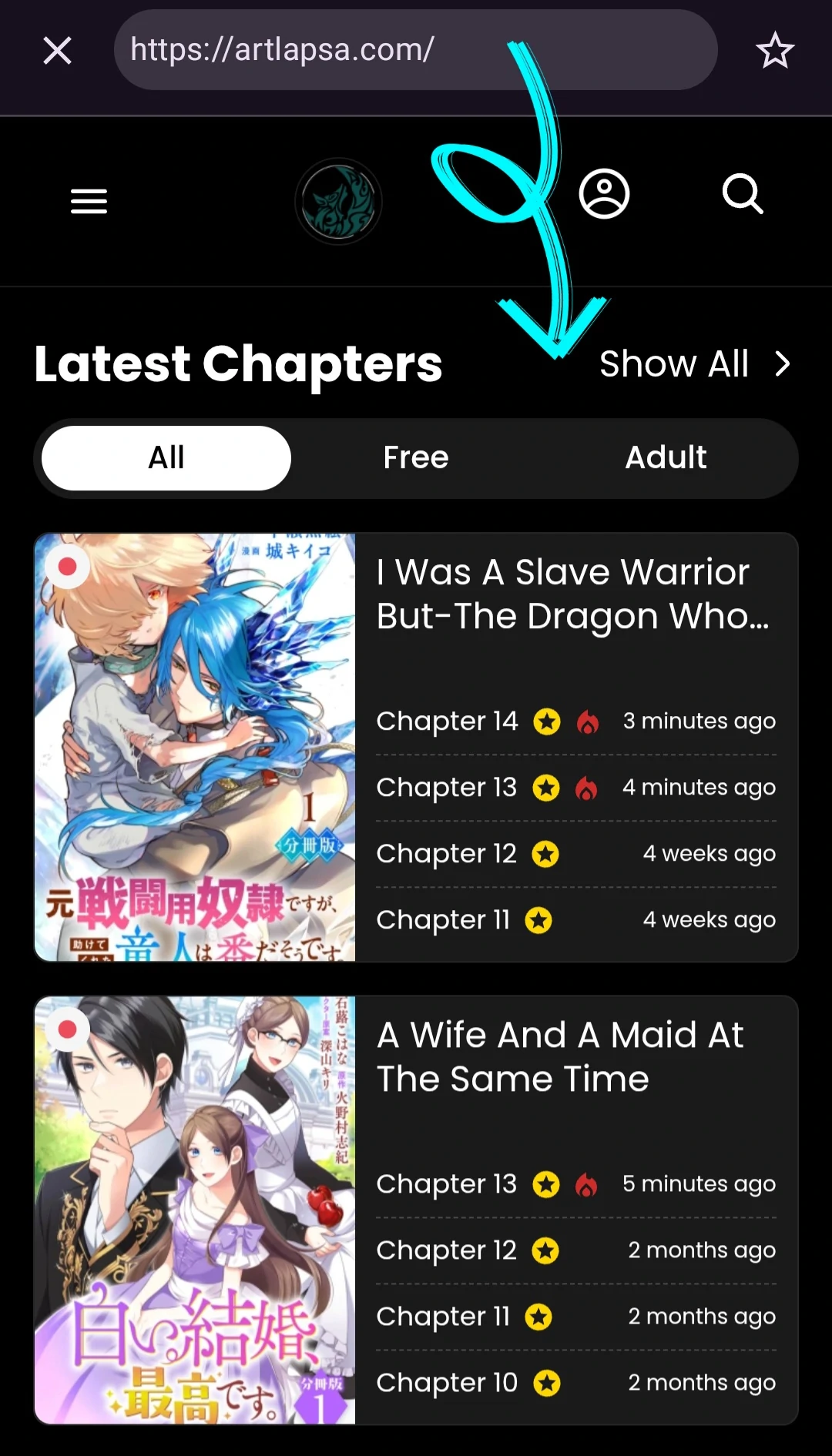This screenshot has width=832, height=1456.
Task: Switch to the Adult tab
Action: click(666, 457)
